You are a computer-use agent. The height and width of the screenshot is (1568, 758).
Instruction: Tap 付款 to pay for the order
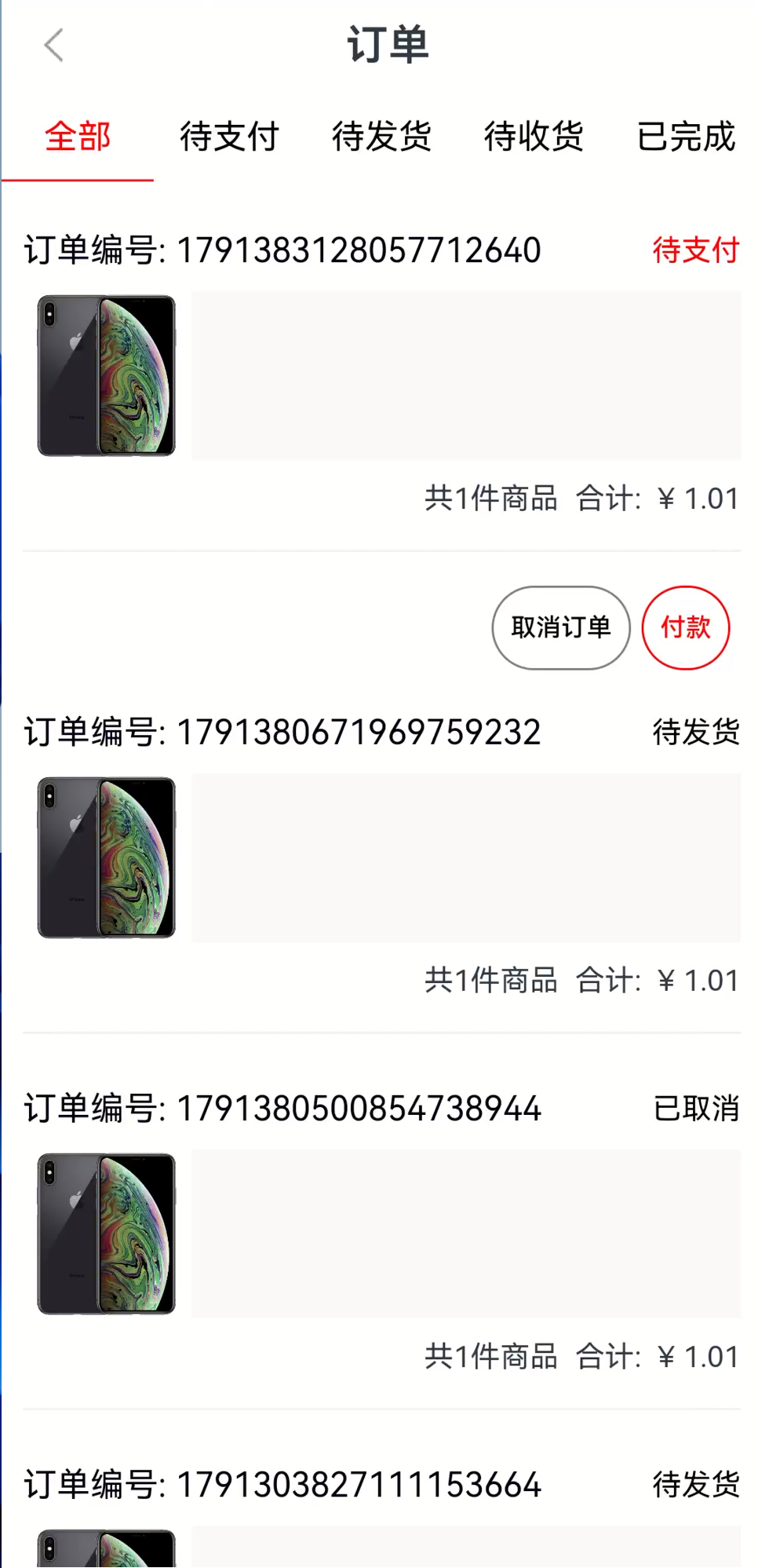click(686, 627)
